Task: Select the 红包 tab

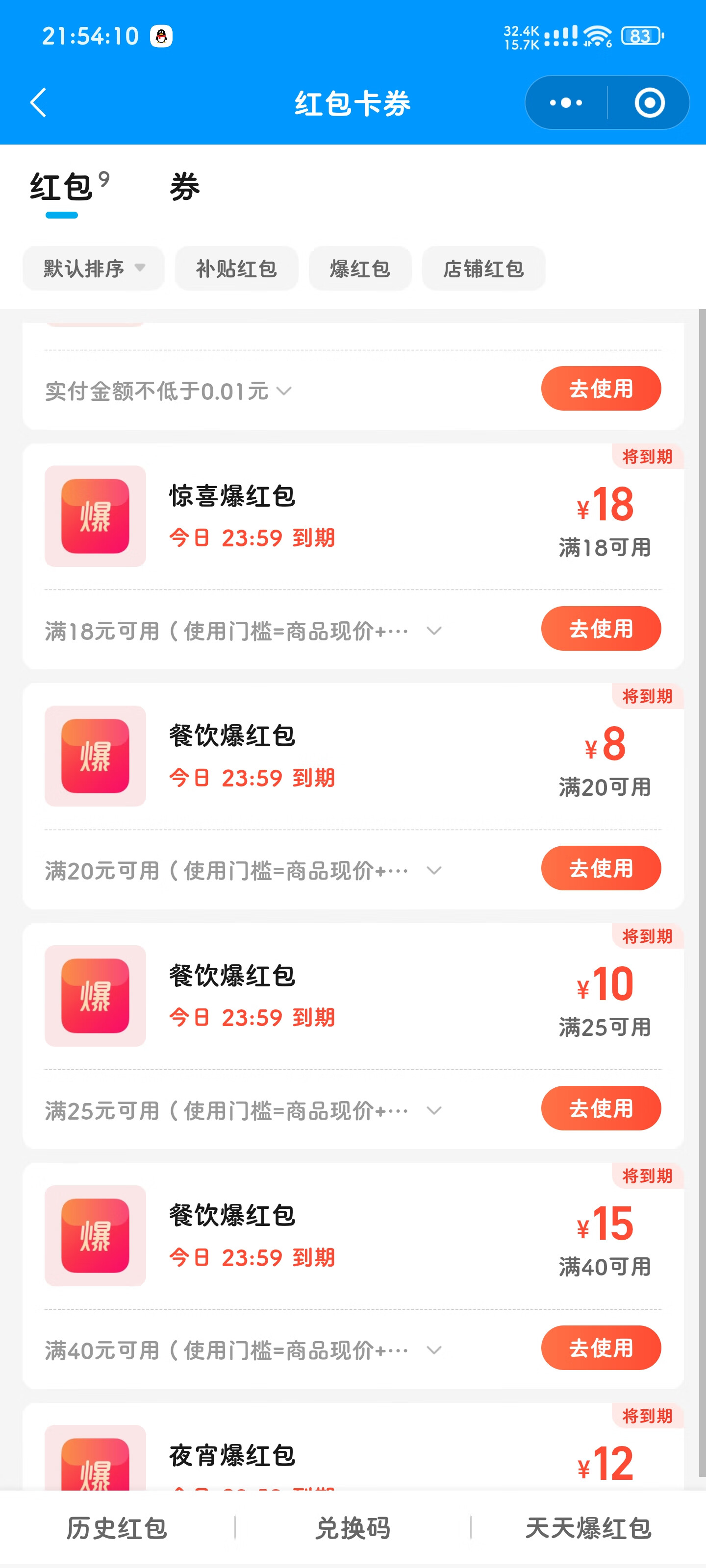Action: pyautogui.click(x=61, y=186)
